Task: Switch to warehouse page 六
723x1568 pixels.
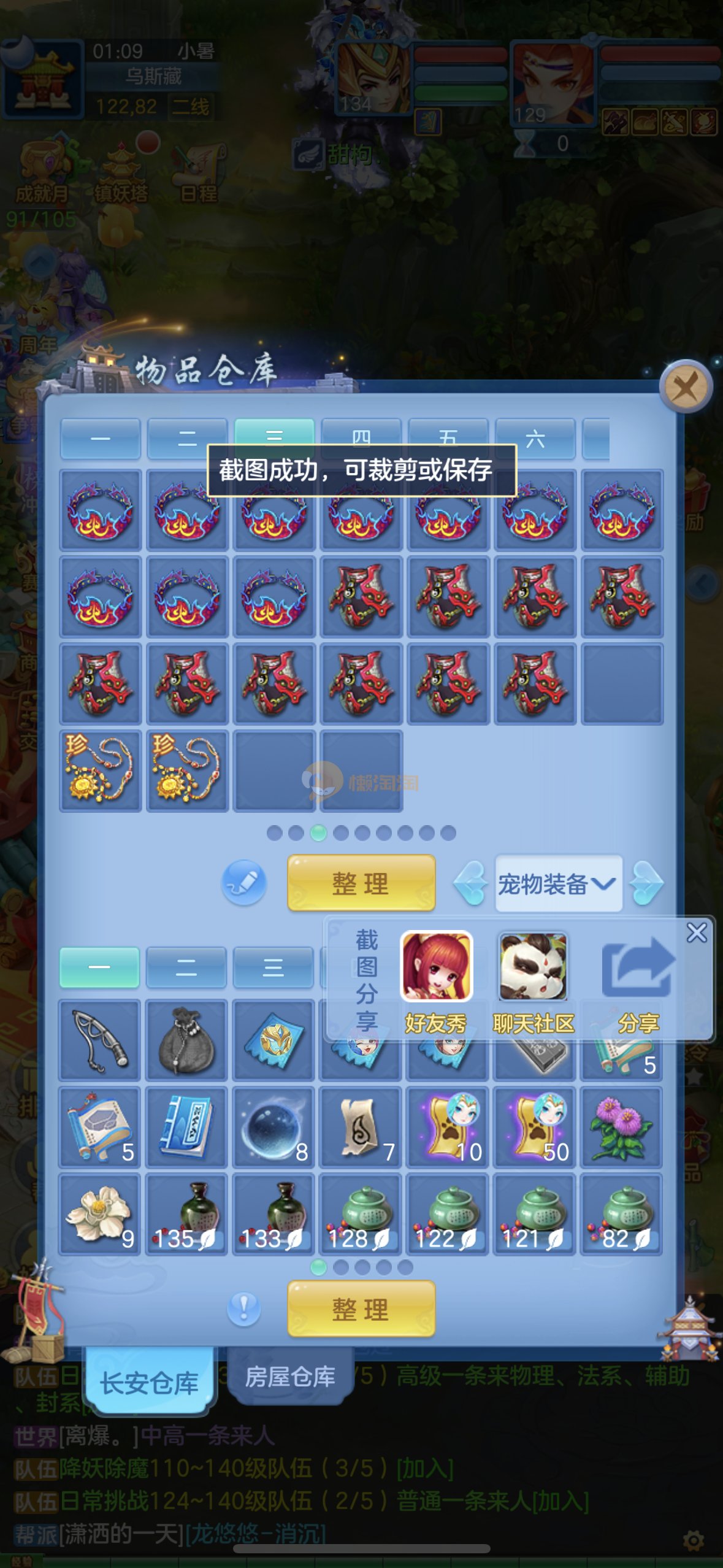Action: point(535,438)
